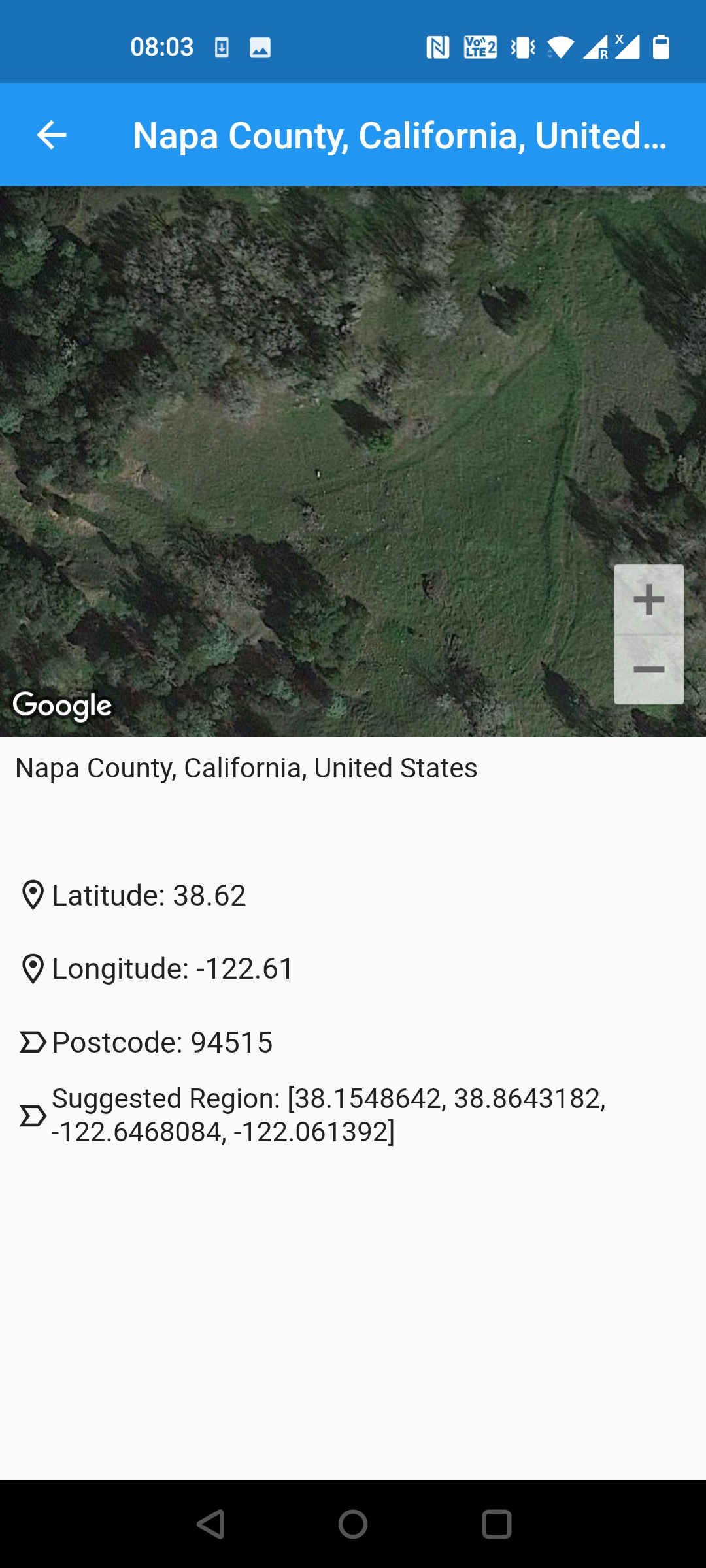Go to the home screen
This screenshot has height=1568, width=706.
353,1524
